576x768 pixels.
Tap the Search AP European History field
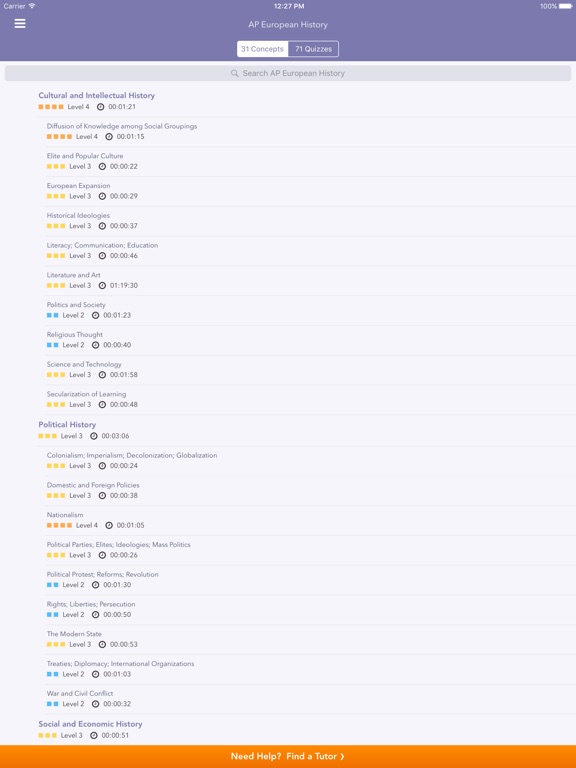pyautogui.click(x=288, y=73)
